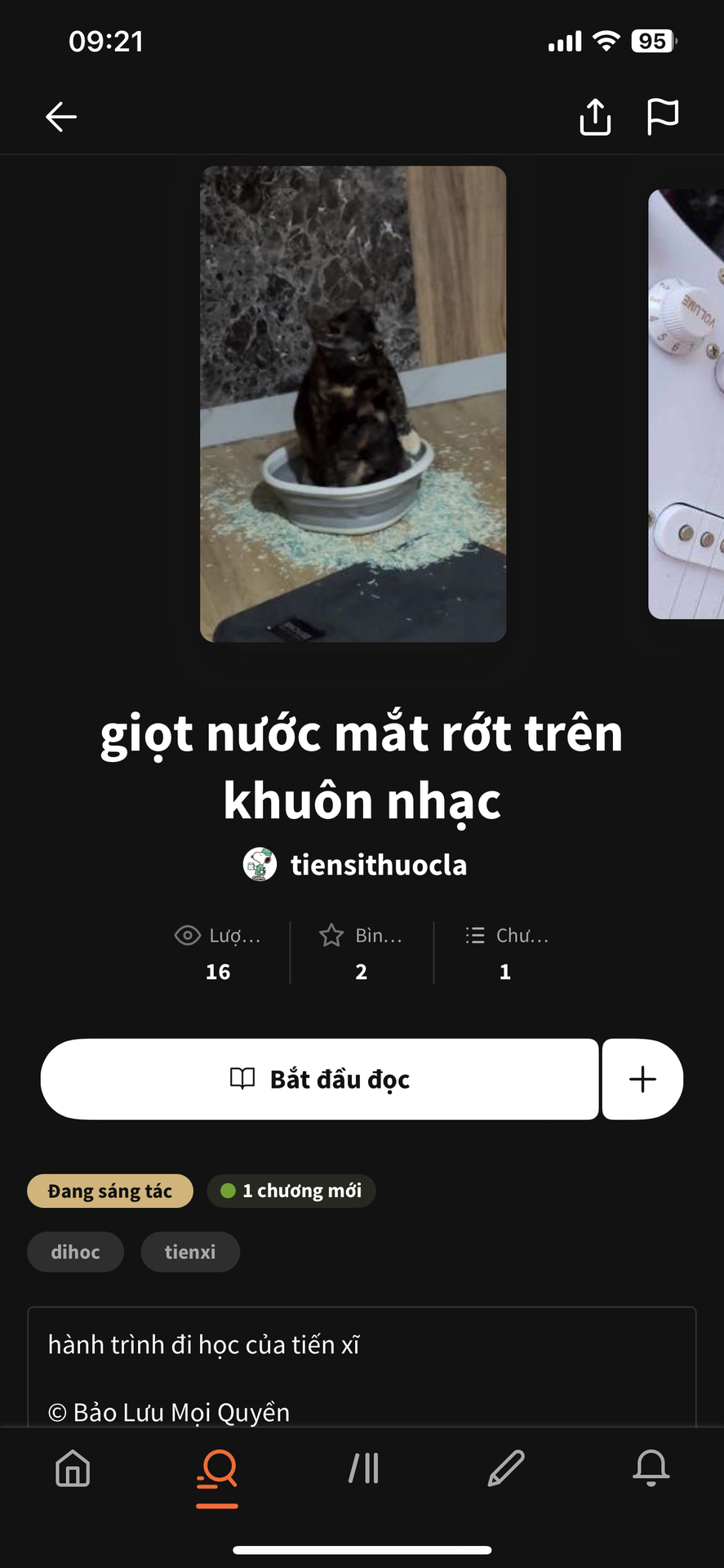724x1568 pixels.
Task: Open the next story cover with the guitar
Action: click(x=687, y=403)
